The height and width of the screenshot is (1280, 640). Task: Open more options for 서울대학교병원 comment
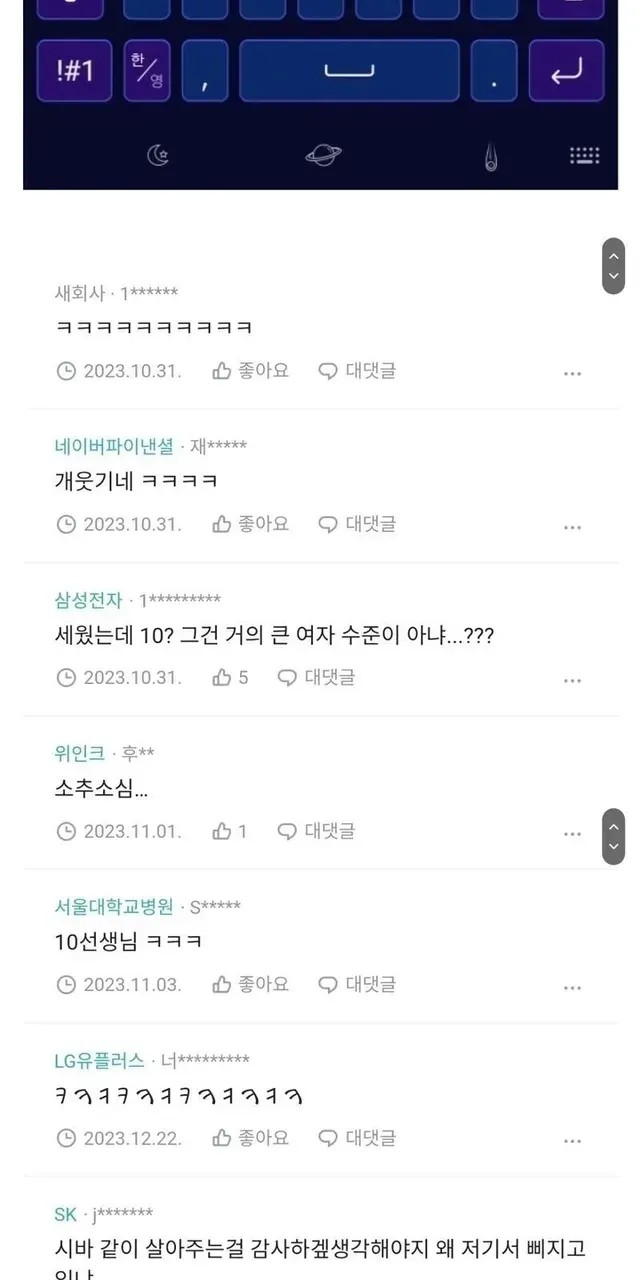(x=572, y=987)
